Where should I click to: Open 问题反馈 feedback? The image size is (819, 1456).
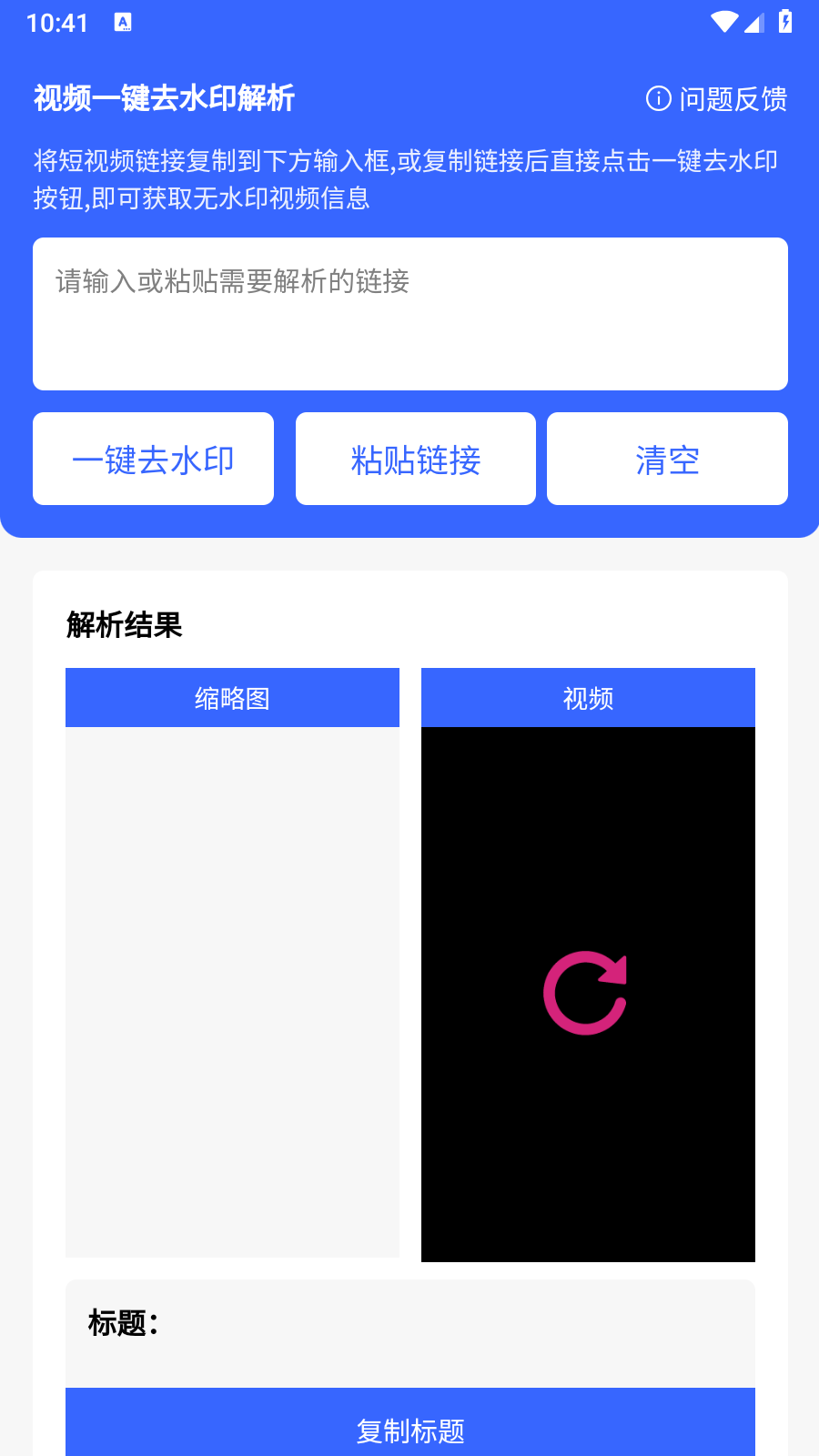coord(717,98)
